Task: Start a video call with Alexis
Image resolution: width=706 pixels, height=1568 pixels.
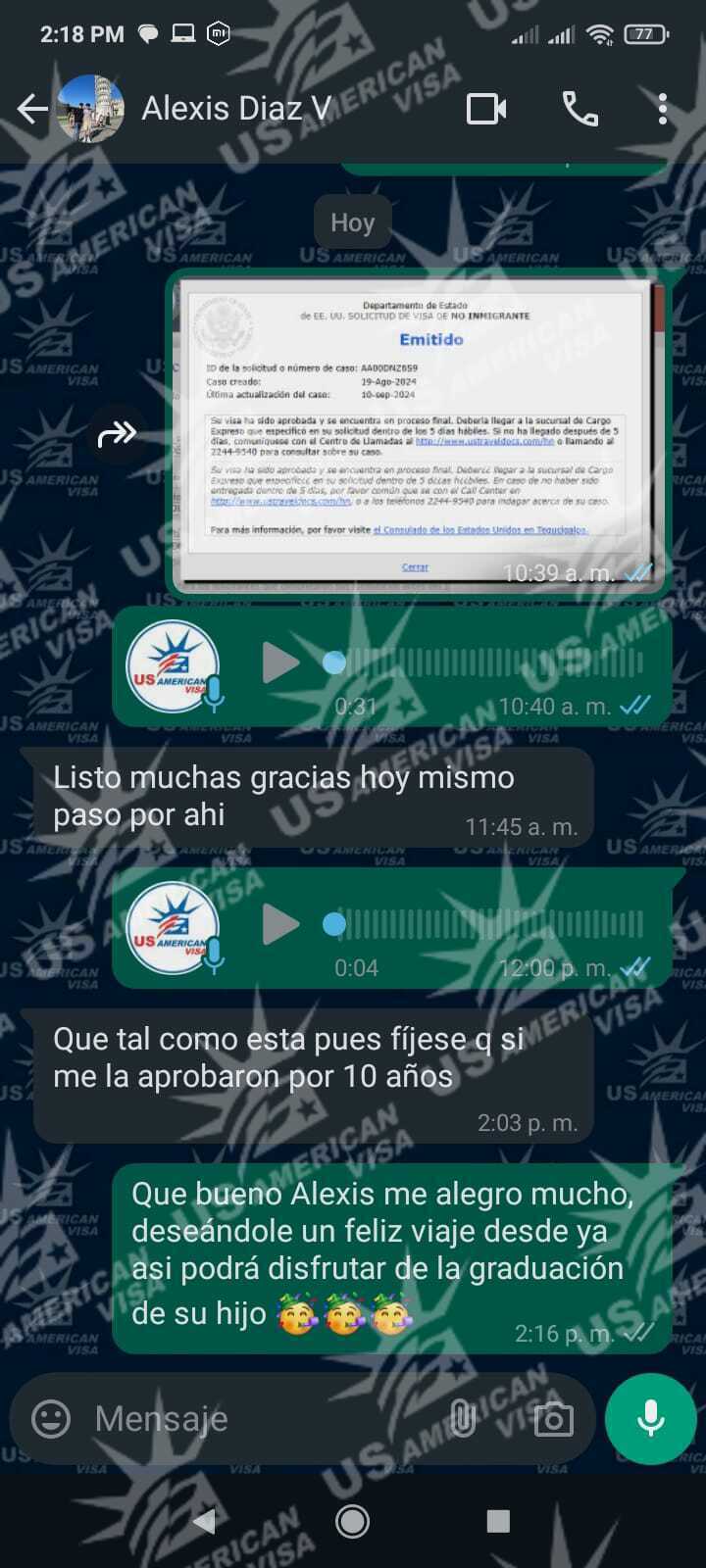Action: click(486, 109)
